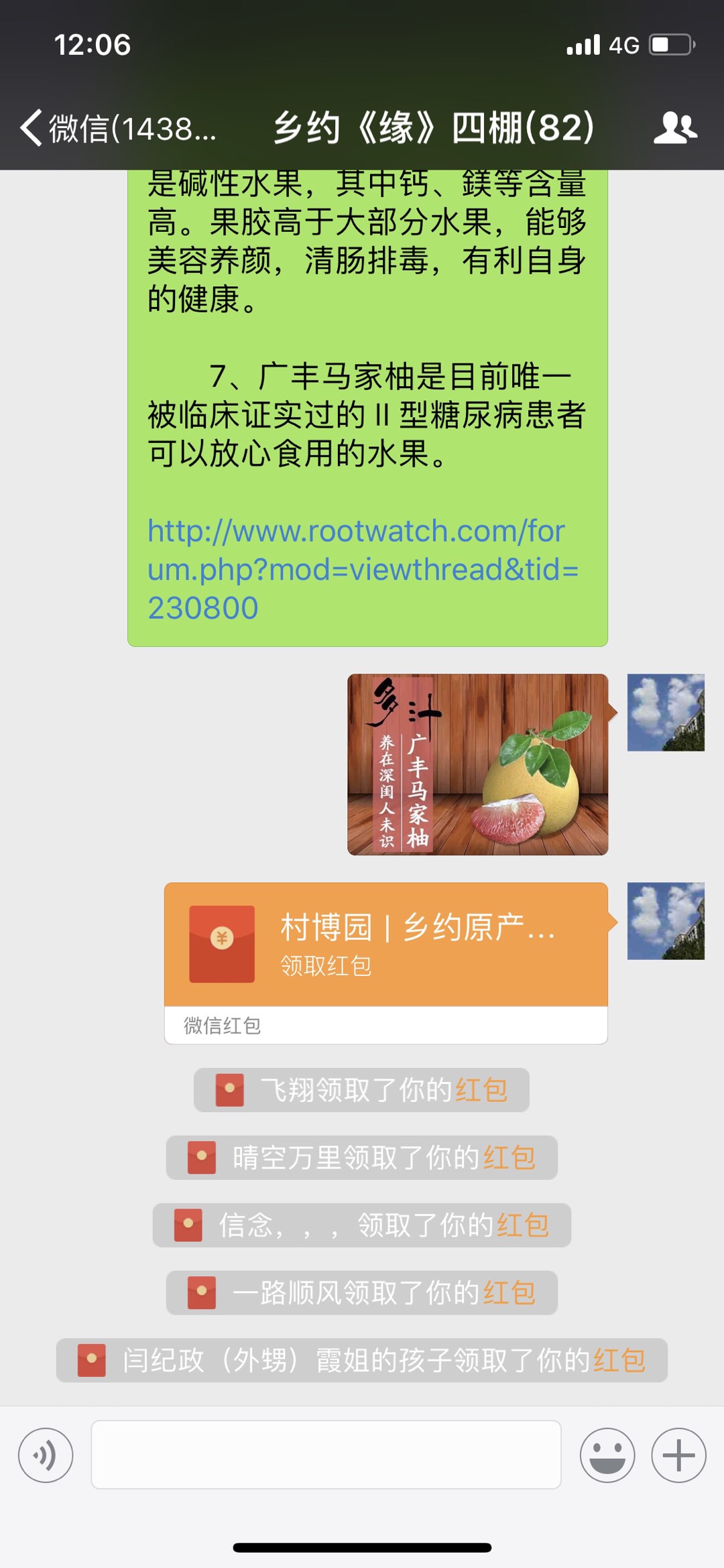The height and width of the screenshot is (1568, 724).
Task: Tap 红包 link in 信念's claim notice
Action: tap(524, 1225)
